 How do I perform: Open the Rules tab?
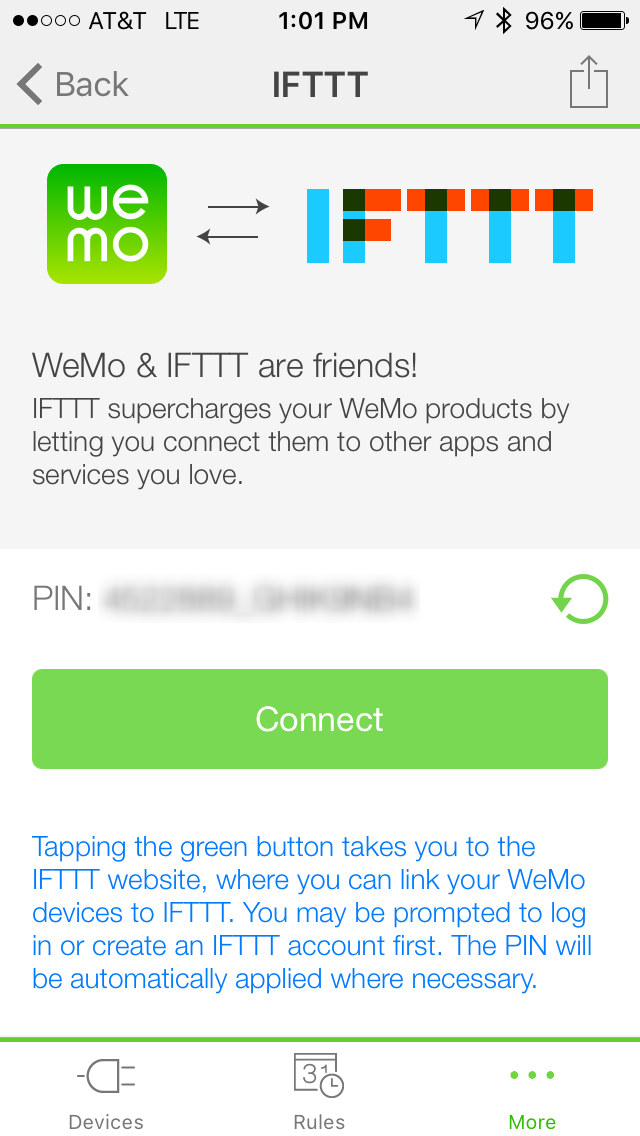pos(319,1092)
